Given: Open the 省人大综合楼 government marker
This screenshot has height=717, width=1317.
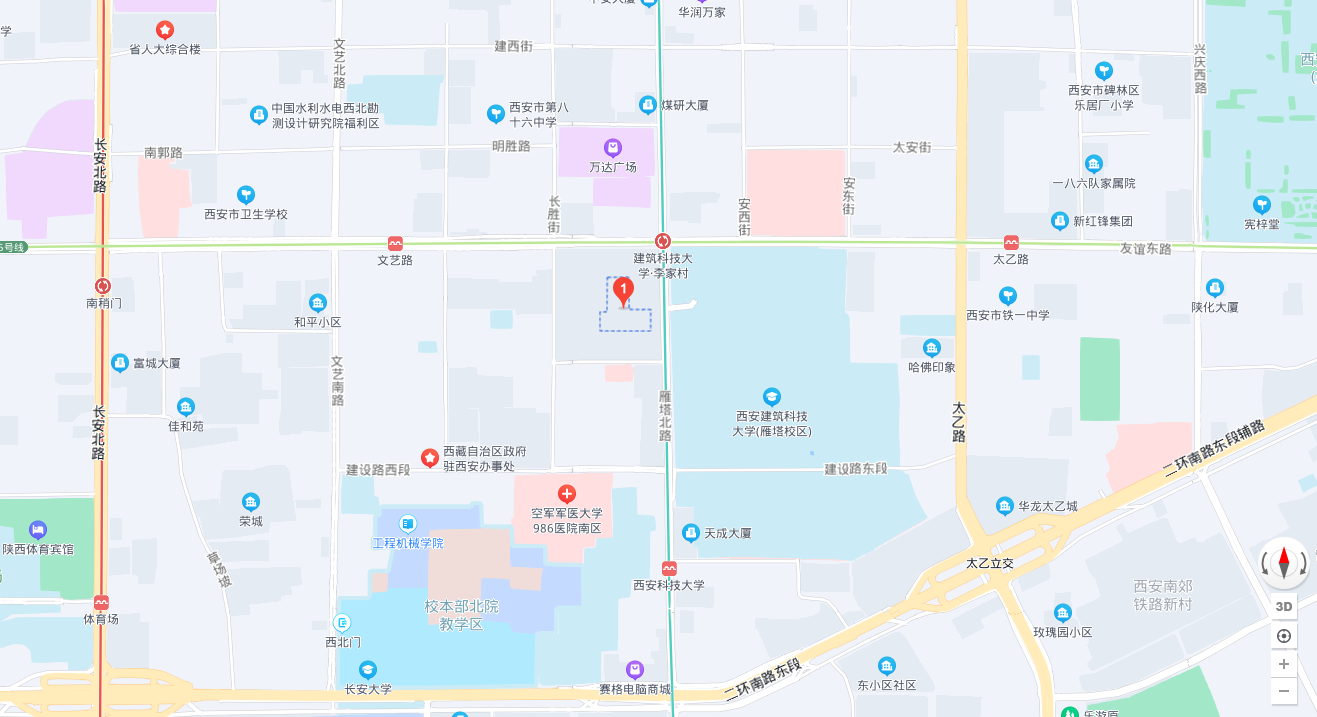Looking at the screenshot, I should pos(165,31).
